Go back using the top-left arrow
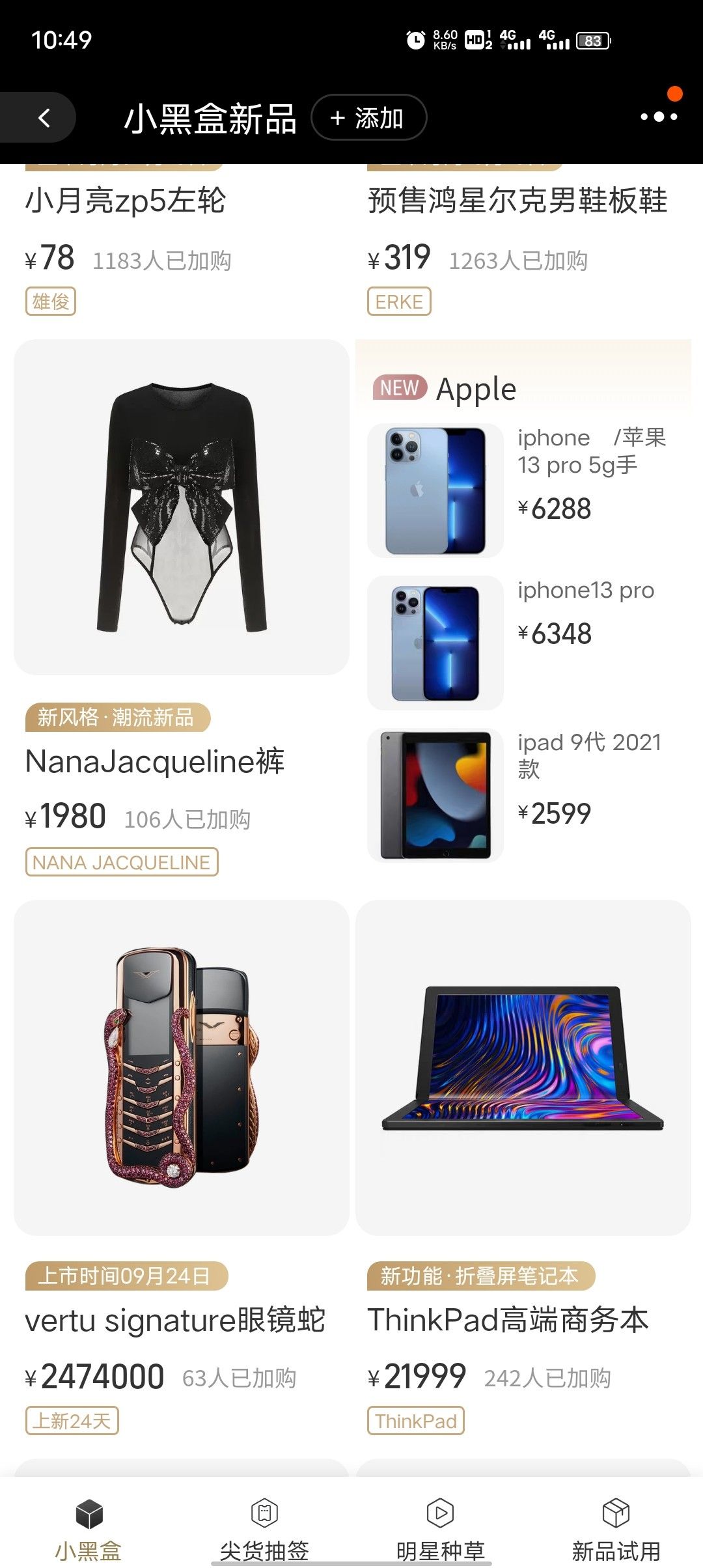 coord(44,118)
